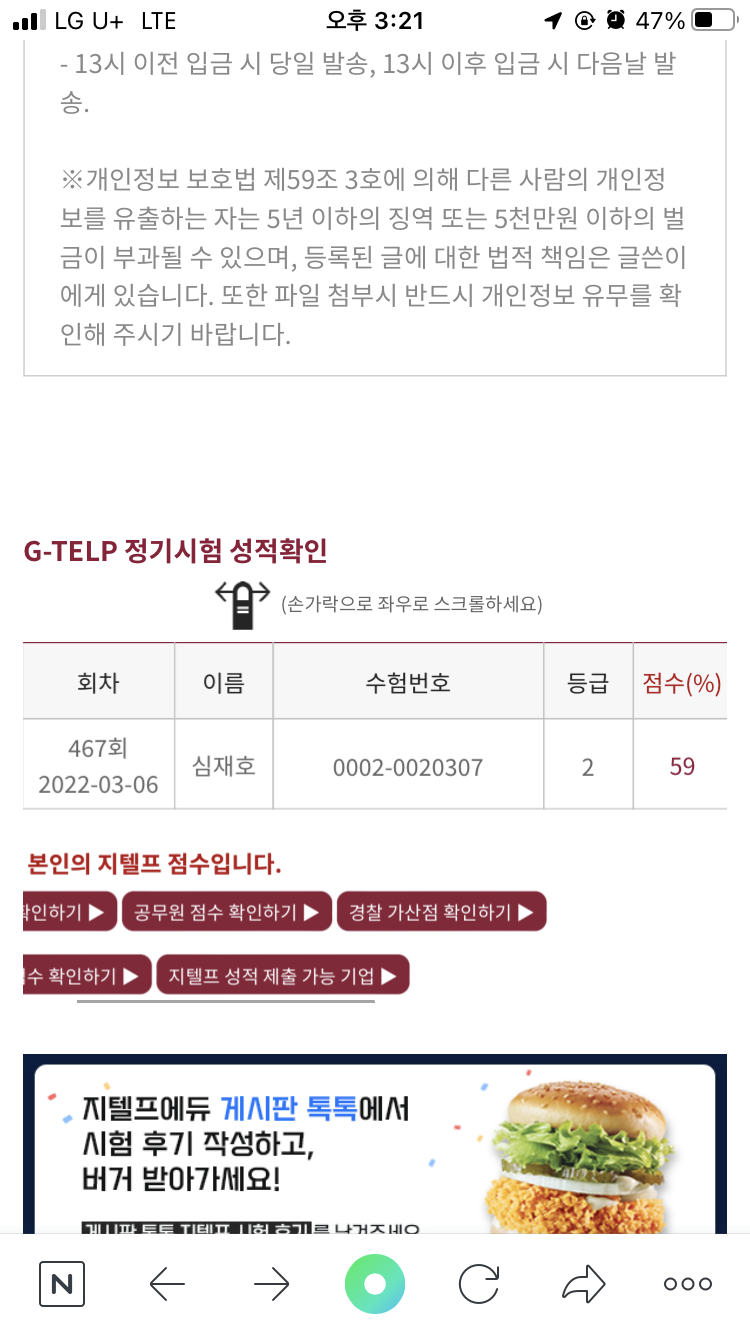750x1334 pixels.
Task: Reload the current page
Action: click(479, 1283)
